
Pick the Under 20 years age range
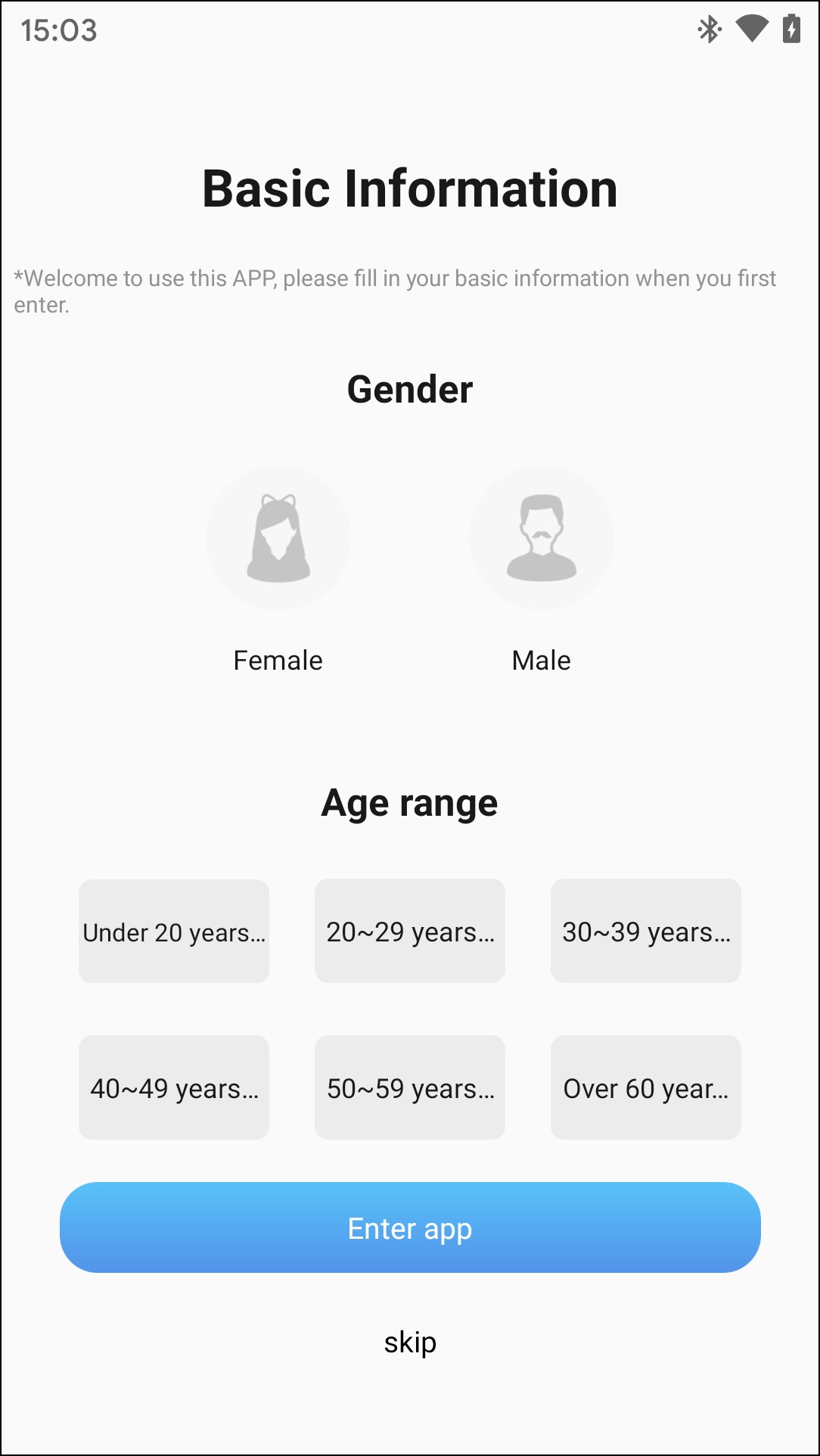[x=174, y=932]
